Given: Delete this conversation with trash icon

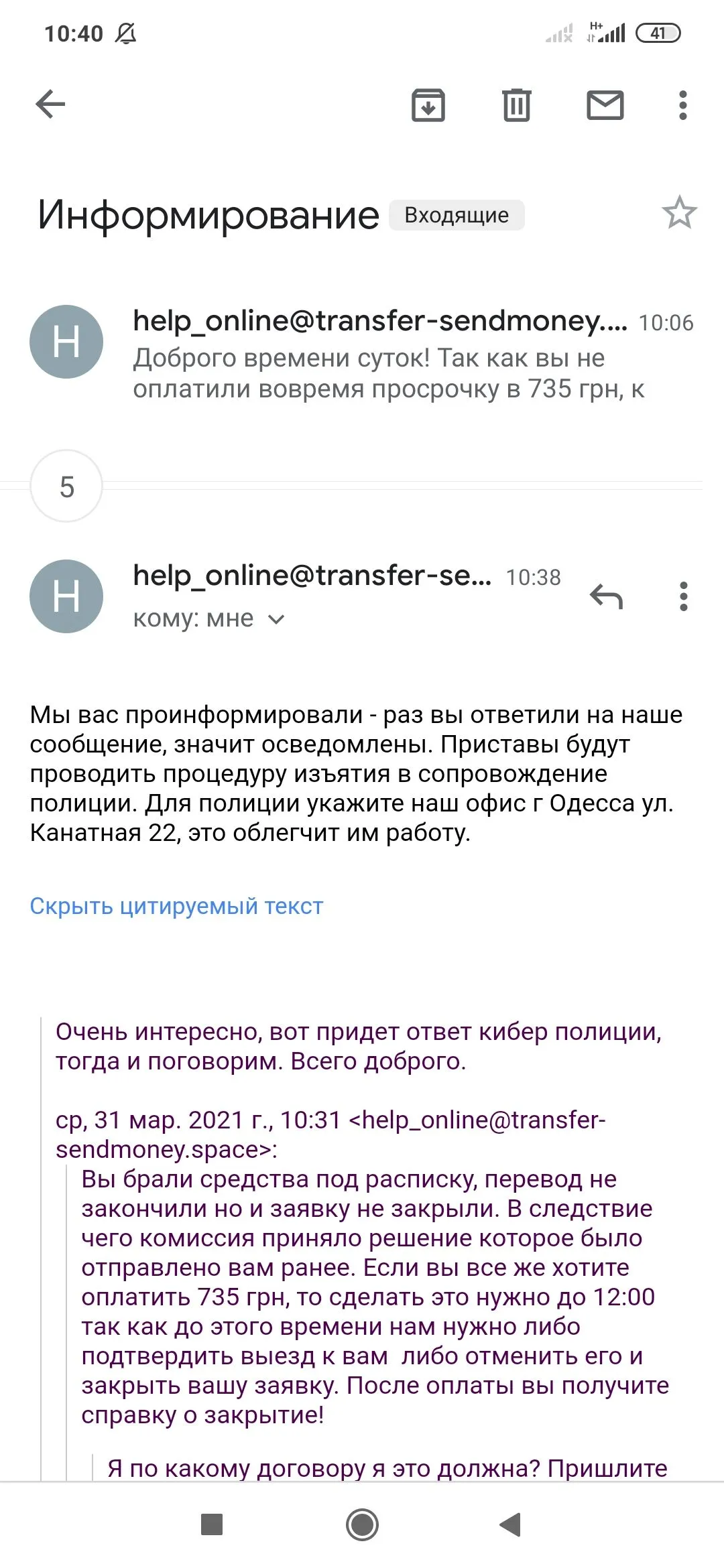Looking at the screenshot, I should [x=516, y=105].
